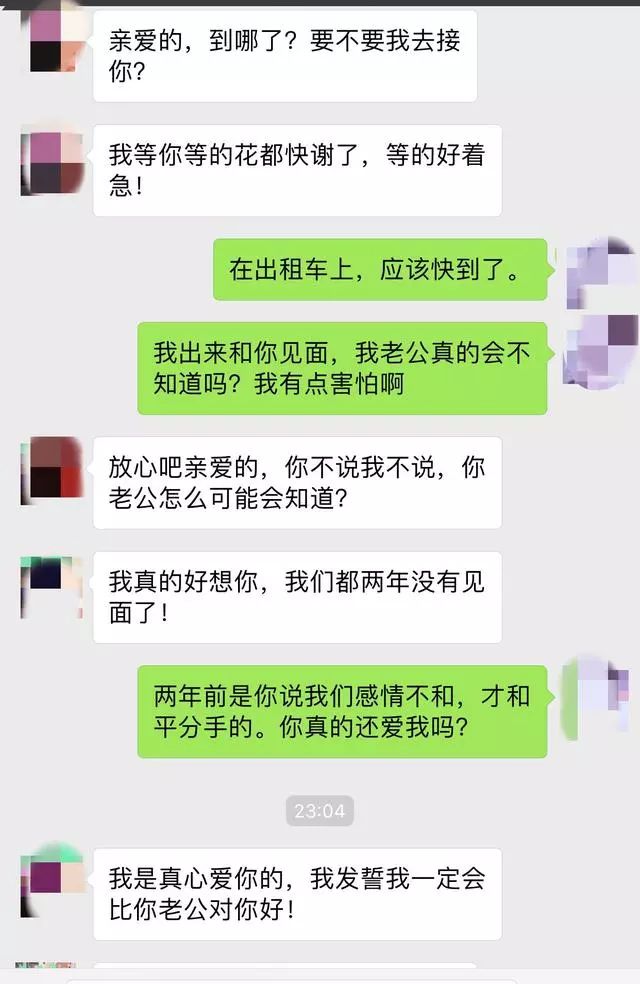Image resolution: width=640 pixels, height=984 pixels.
Task: Open sender's avatar beside '亲爱的，到哪了' message
Action: (x=52, y=40)
